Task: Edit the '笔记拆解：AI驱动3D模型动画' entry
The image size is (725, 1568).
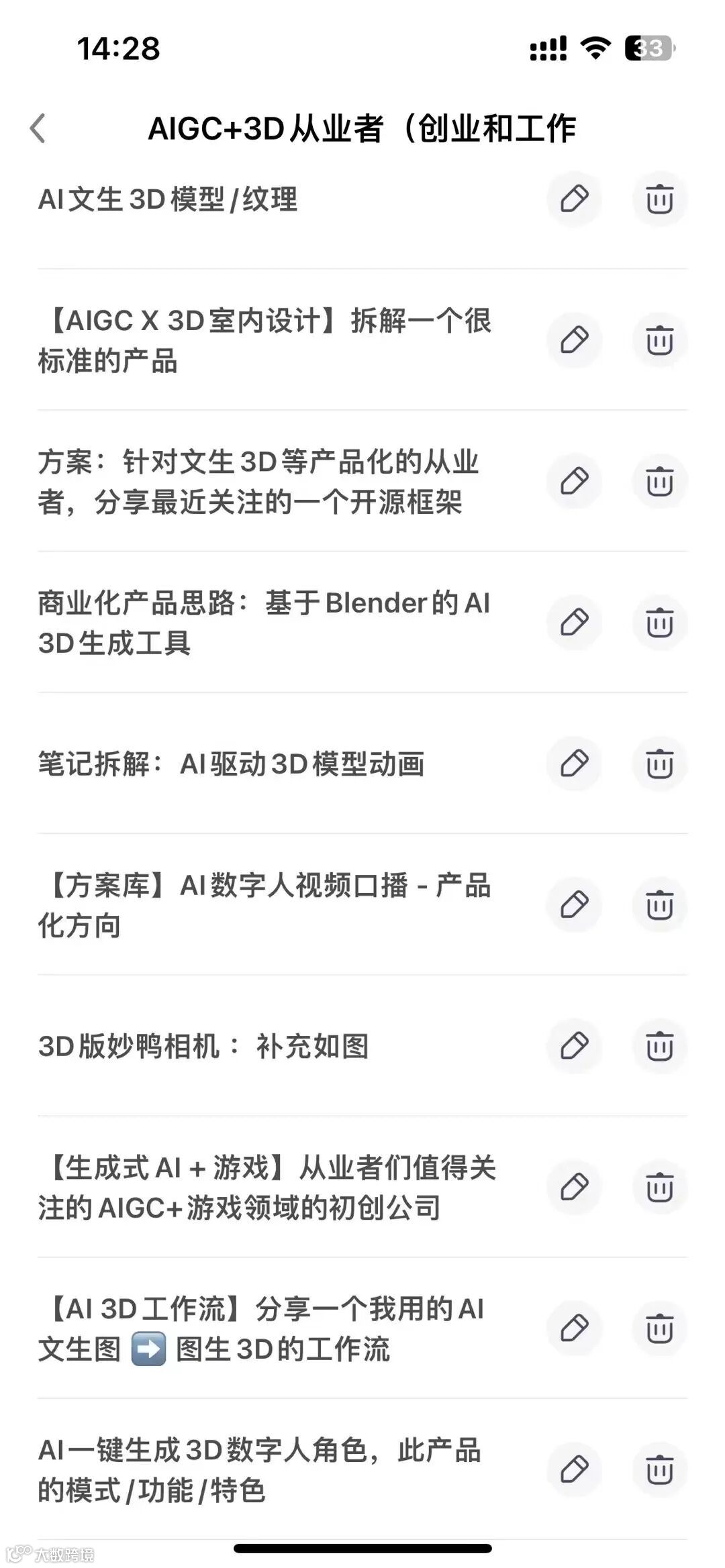Action: pos(575,764)
